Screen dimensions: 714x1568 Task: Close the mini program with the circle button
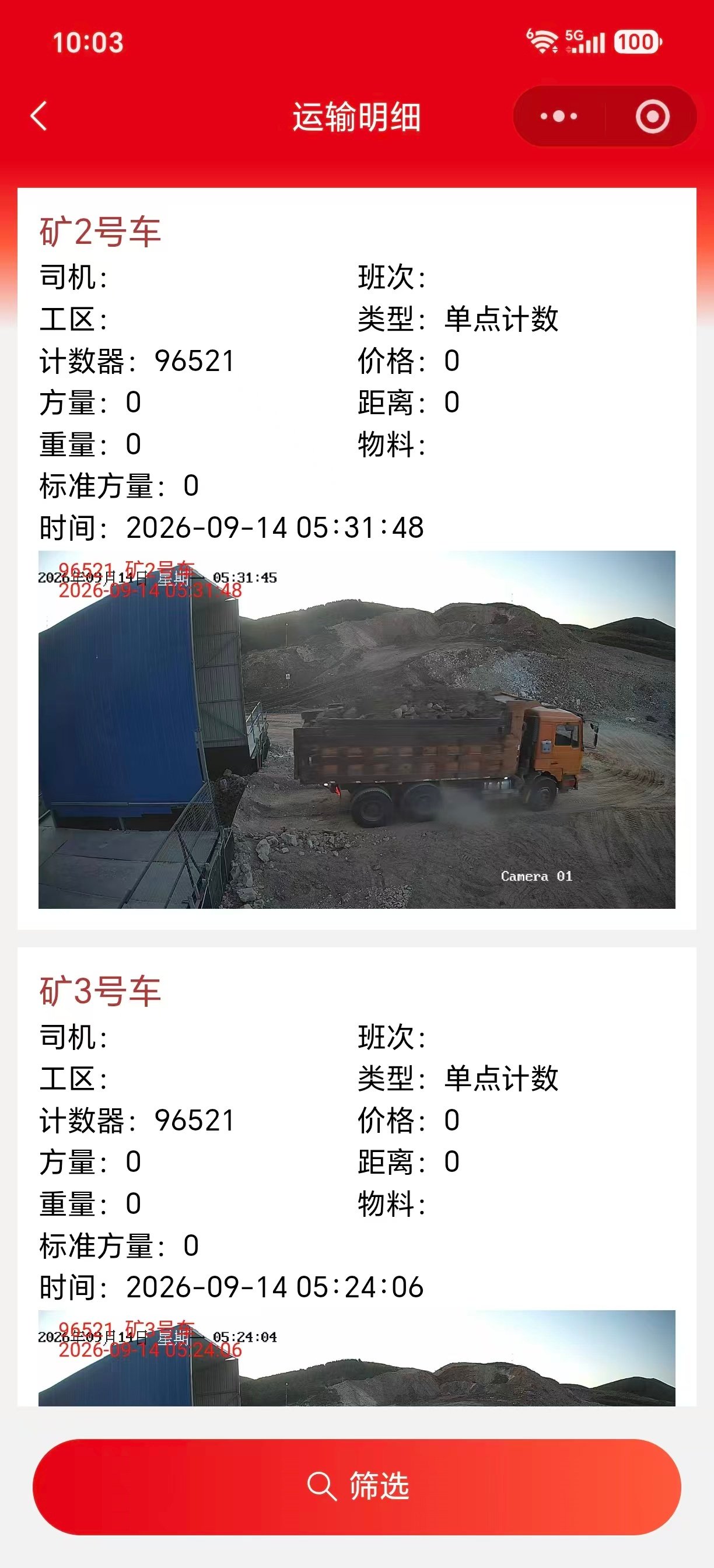tap(653, 116)
